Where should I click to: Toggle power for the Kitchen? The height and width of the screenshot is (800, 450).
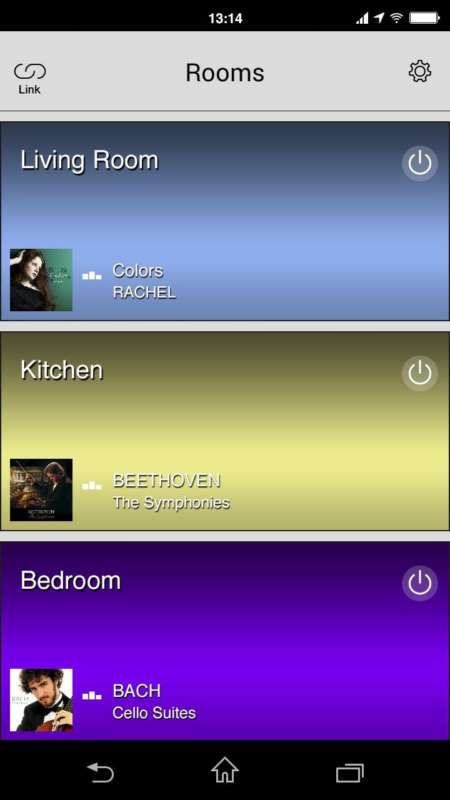(420, 373)
